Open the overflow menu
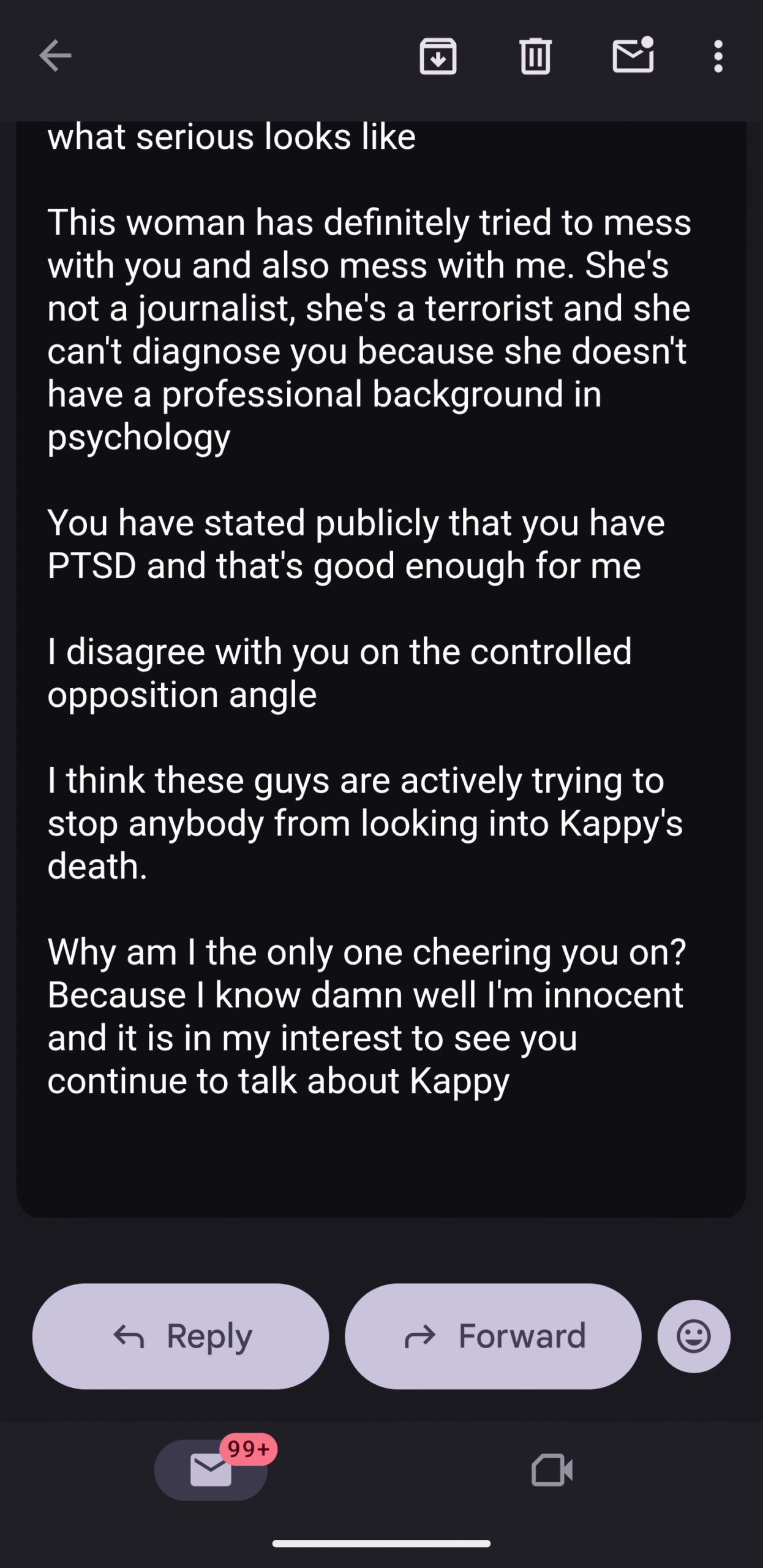The image size is (763, 1568). coord(718,56)
